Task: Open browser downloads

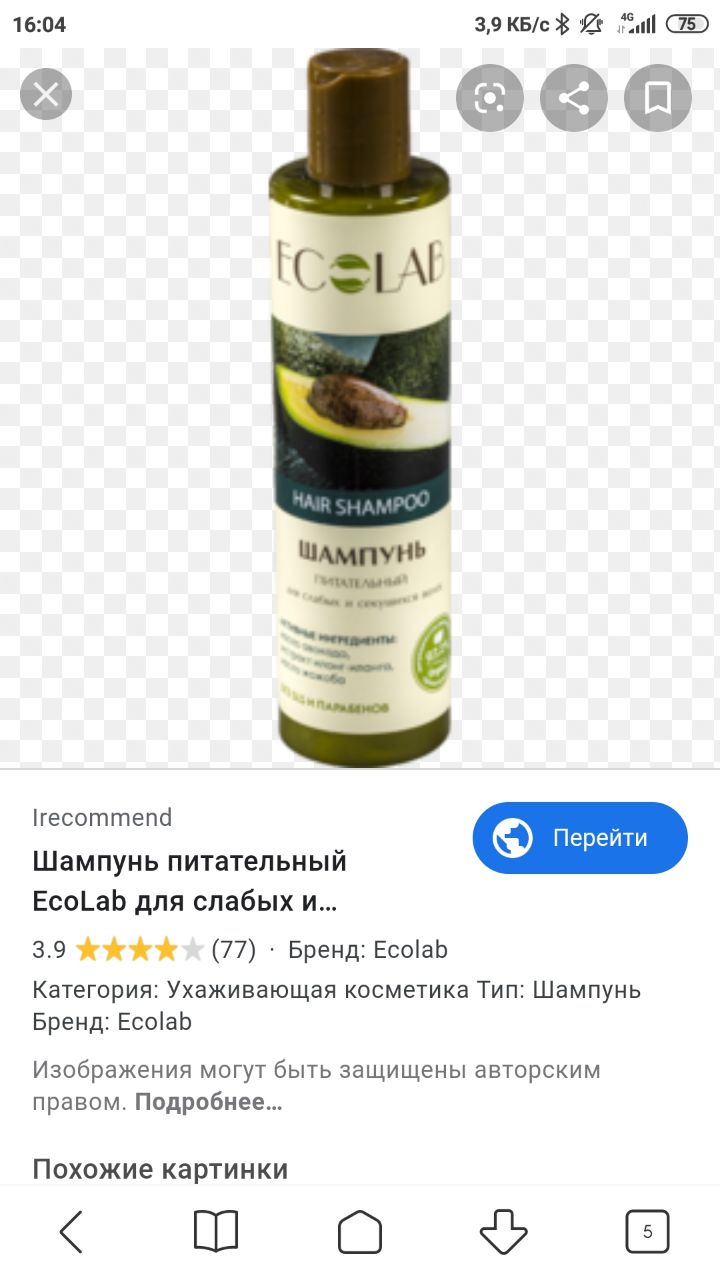Action: [503, 1231]
